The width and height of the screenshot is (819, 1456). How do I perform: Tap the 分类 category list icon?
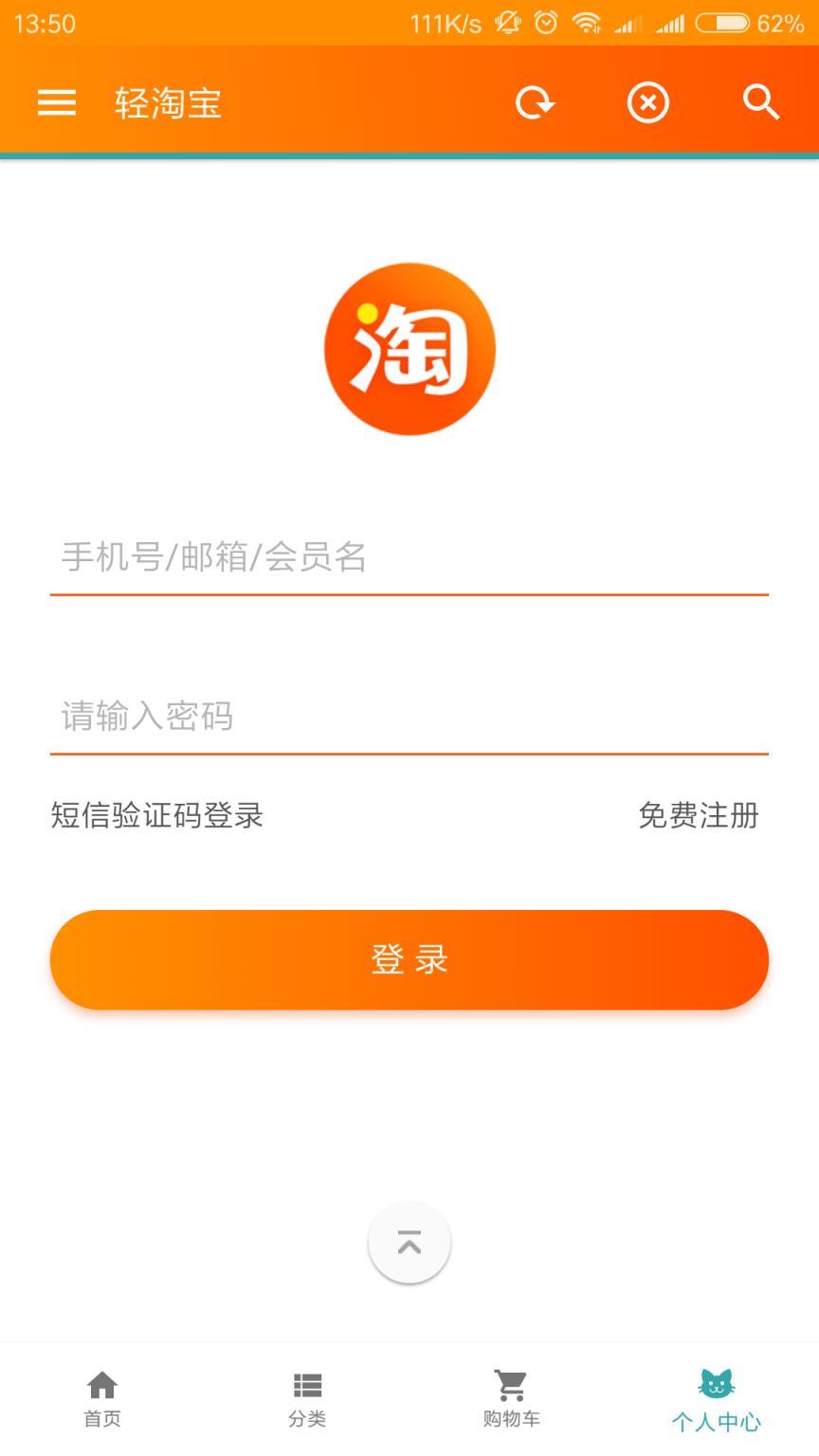tap(306, 1386)
